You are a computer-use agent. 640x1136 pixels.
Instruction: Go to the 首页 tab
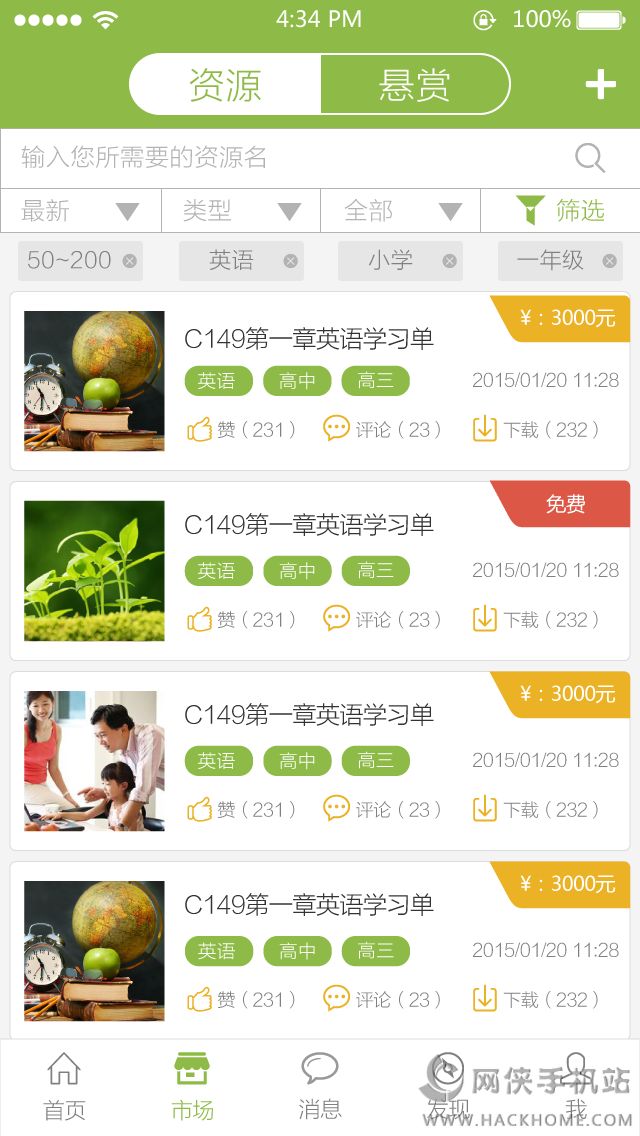coord(64,1088)
